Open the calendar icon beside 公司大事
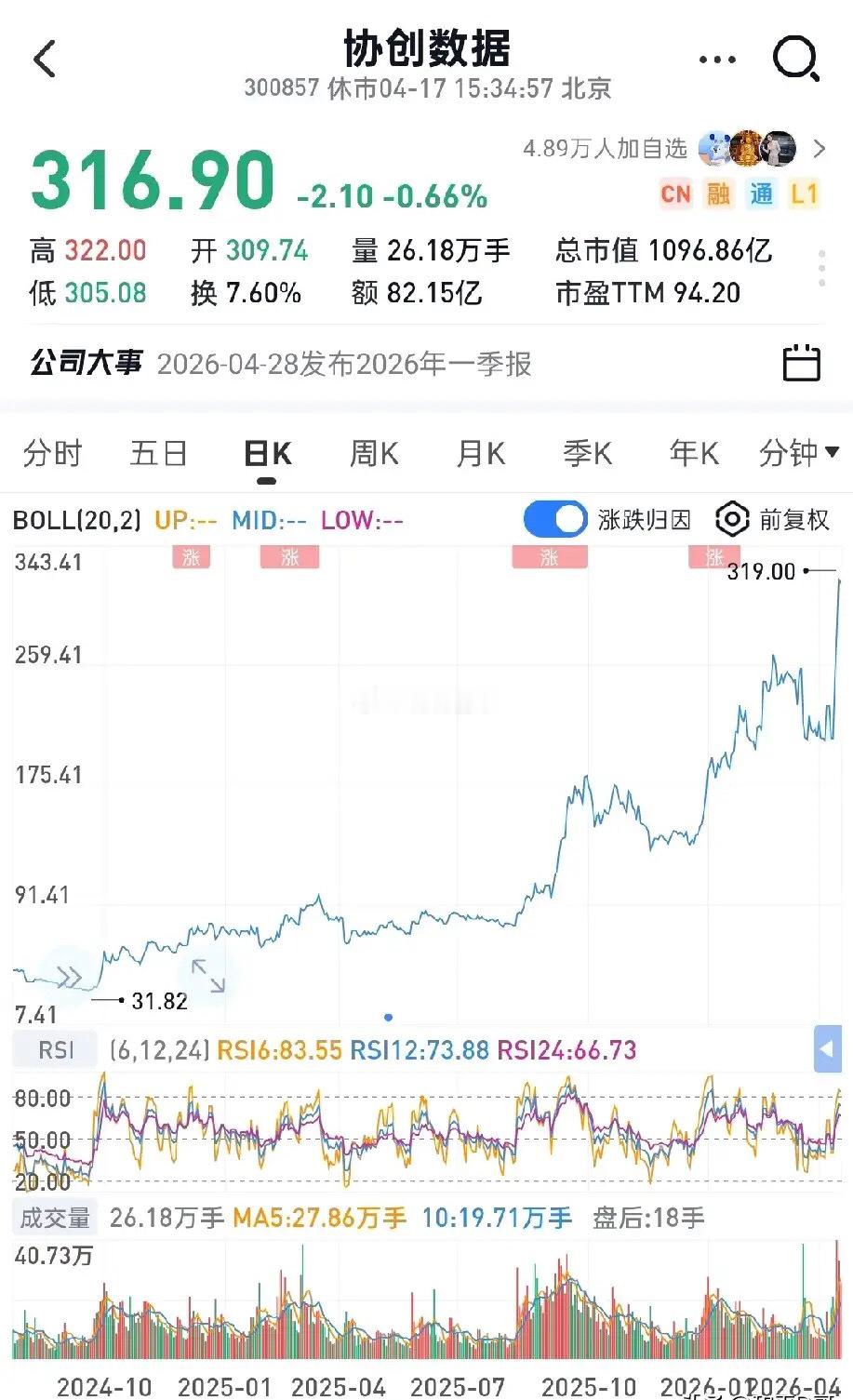Image resolution: width=853 pixels, height=1400 pixels. coord(802,362)
